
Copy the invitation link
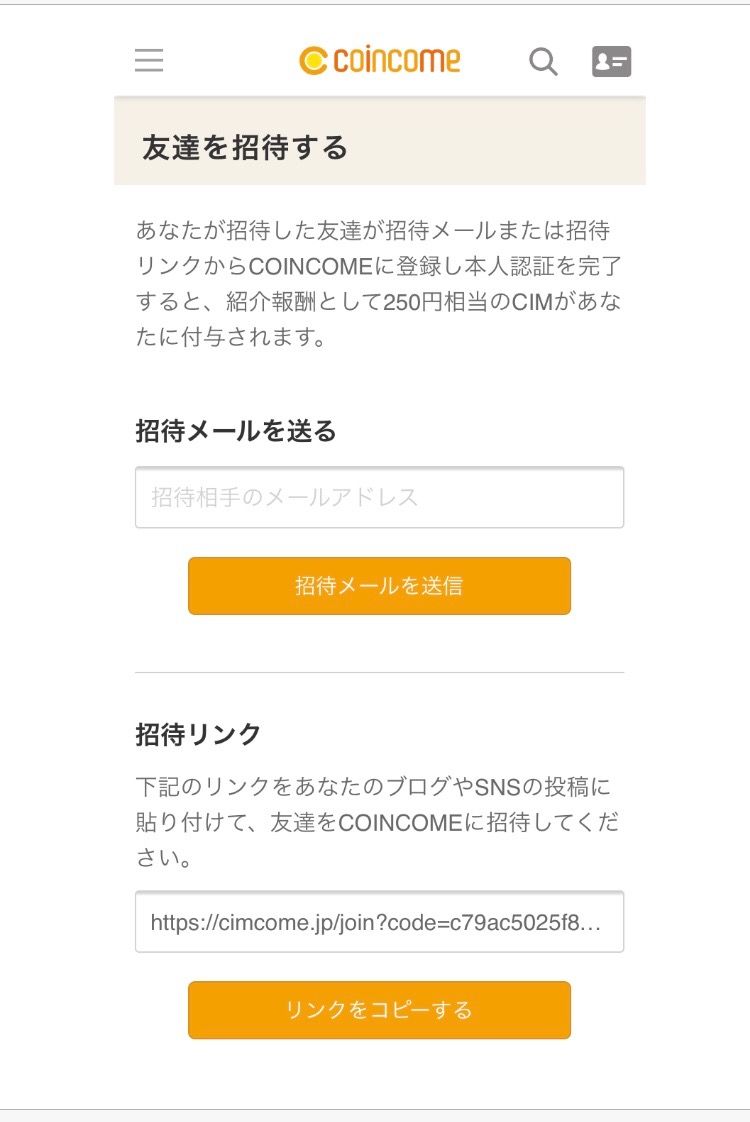(379, 1010)
